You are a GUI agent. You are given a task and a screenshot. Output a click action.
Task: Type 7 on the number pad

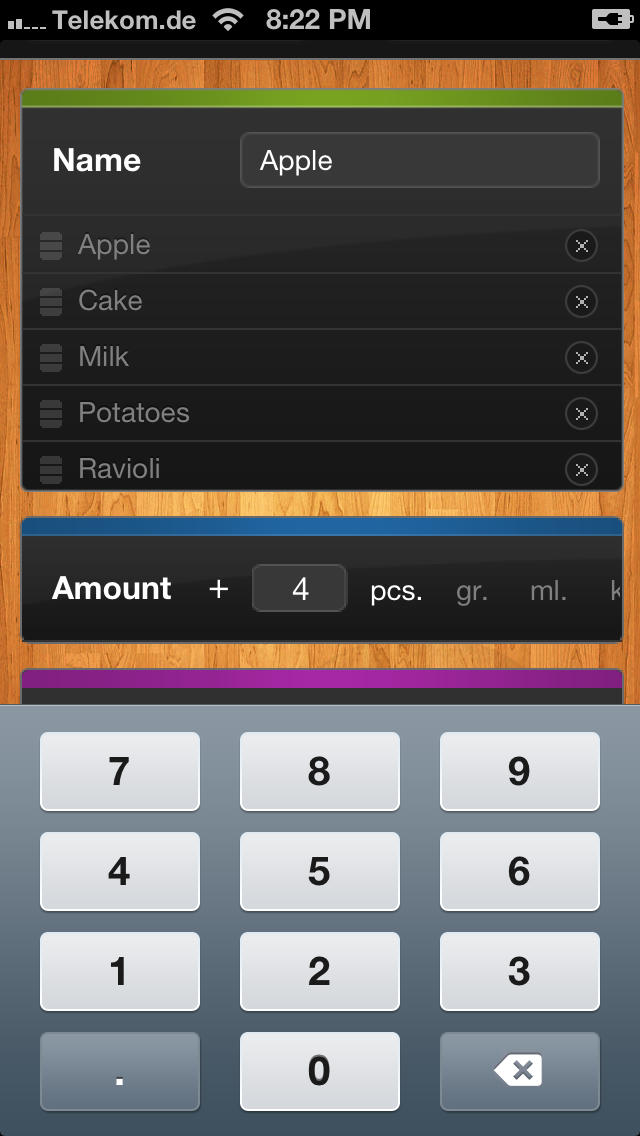tap(120, 772)
